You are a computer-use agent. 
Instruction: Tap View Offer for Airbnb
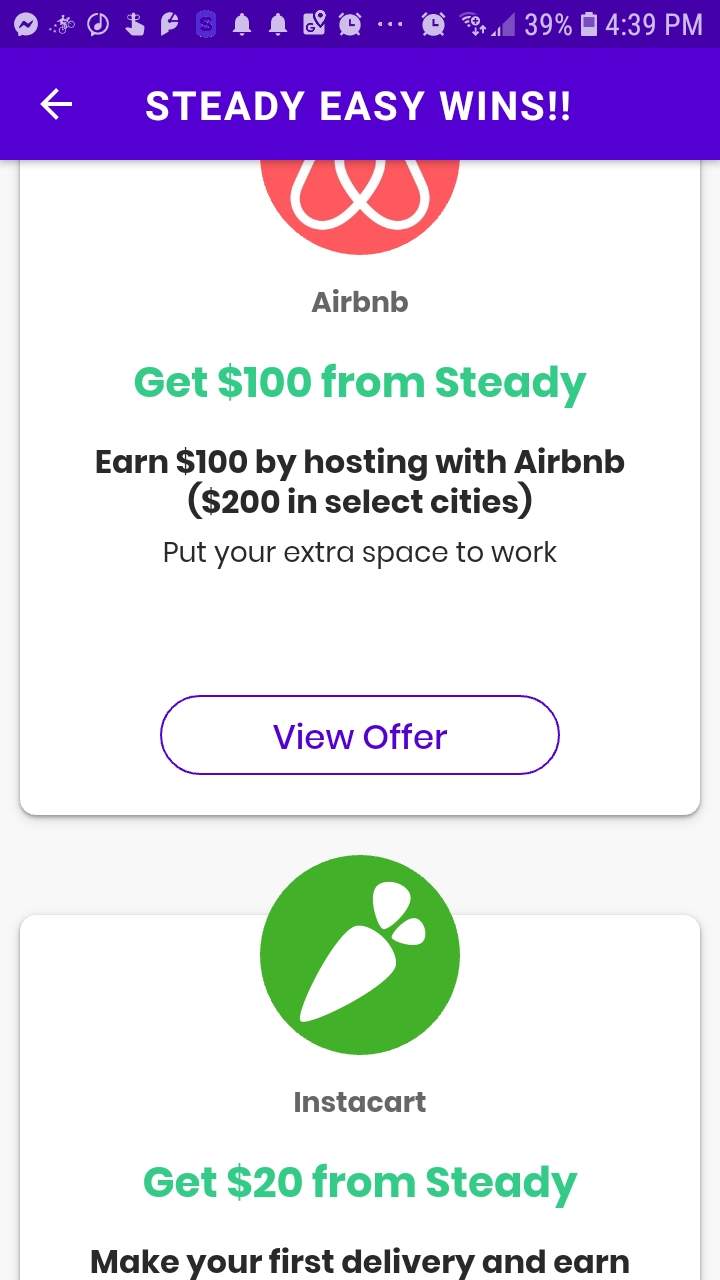(359, 736)
